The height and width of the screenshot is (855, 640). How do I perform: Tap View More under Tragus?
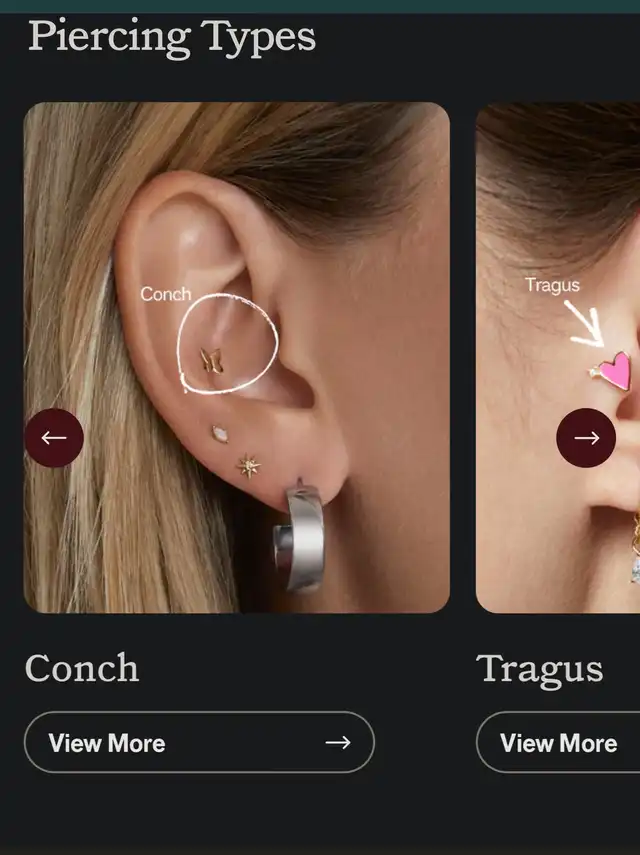click(x=558, y=743)
